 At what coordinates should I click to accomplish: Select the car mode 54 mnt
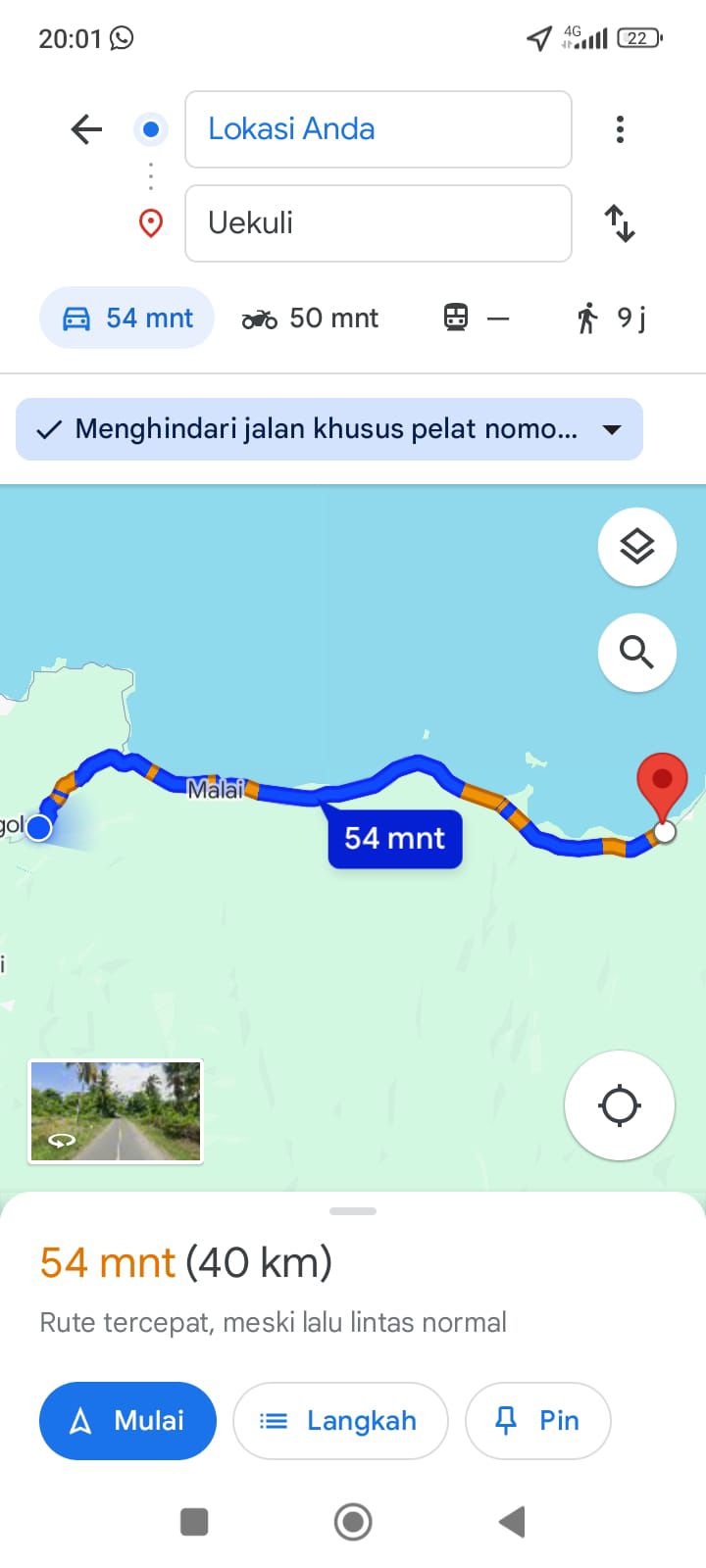(x=126, y=318)
